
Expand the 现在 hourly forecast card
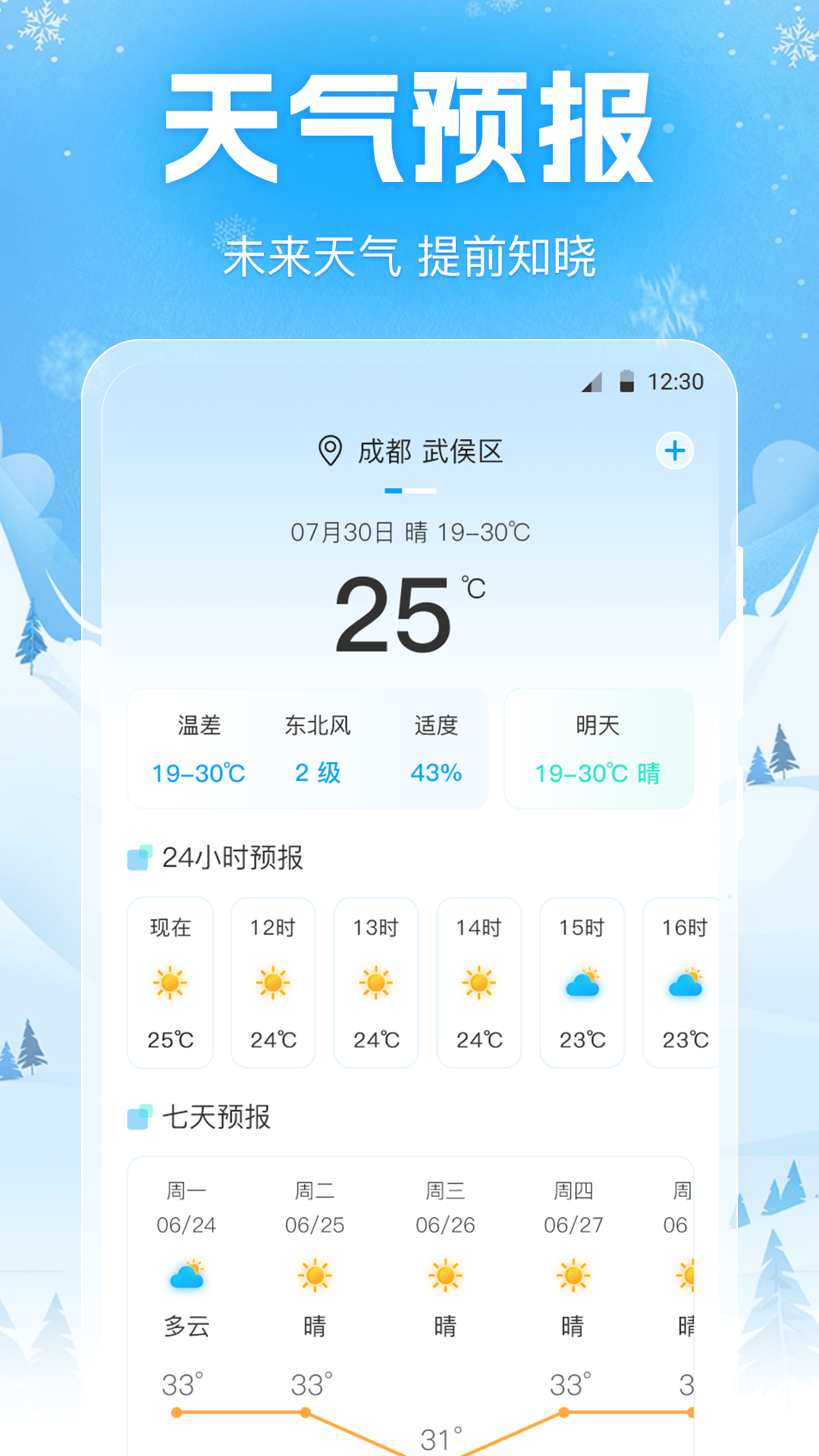pyautogui.click(x=169, y=981)
